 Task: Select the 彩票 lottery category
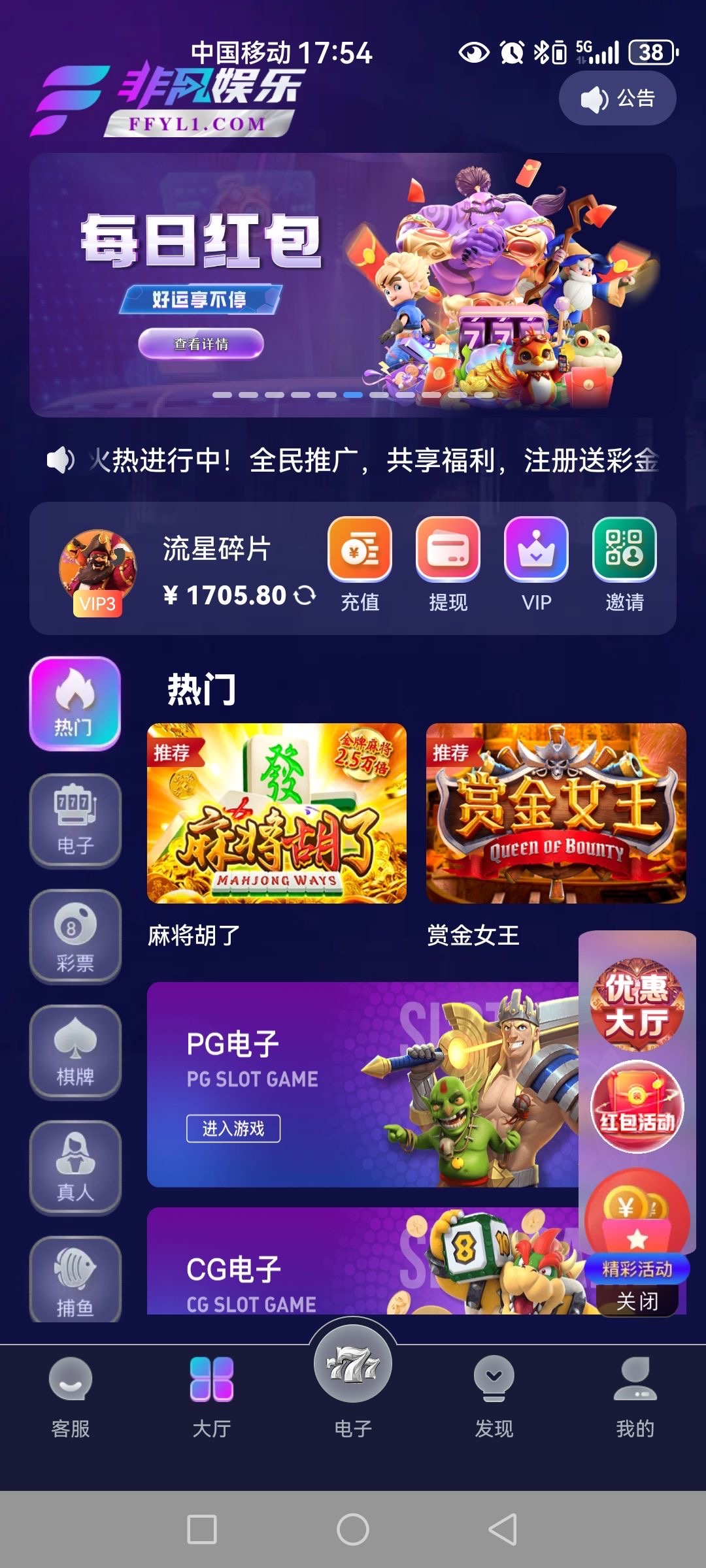pyautogui.click(x=75, y=936)
